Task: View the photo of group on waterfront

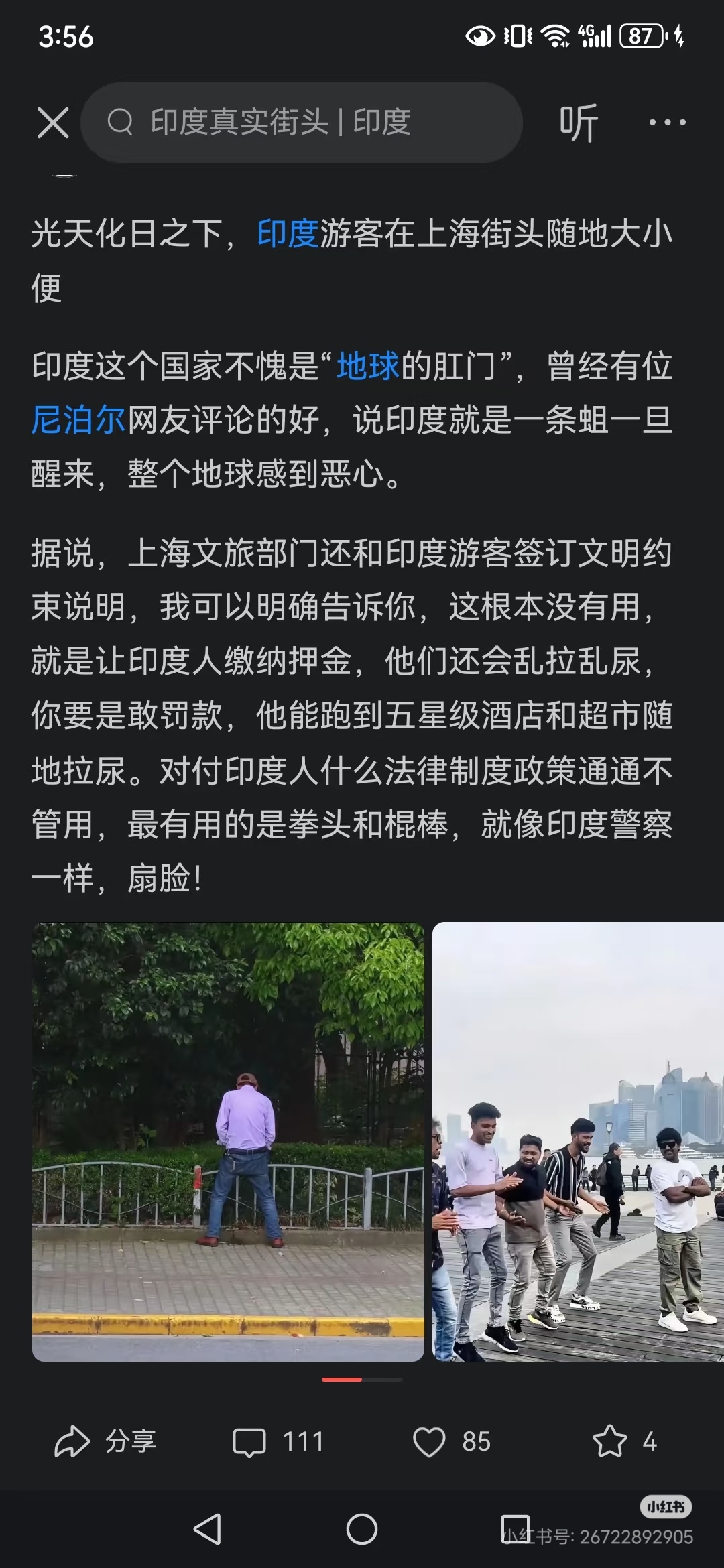Action: [578, 1142]
